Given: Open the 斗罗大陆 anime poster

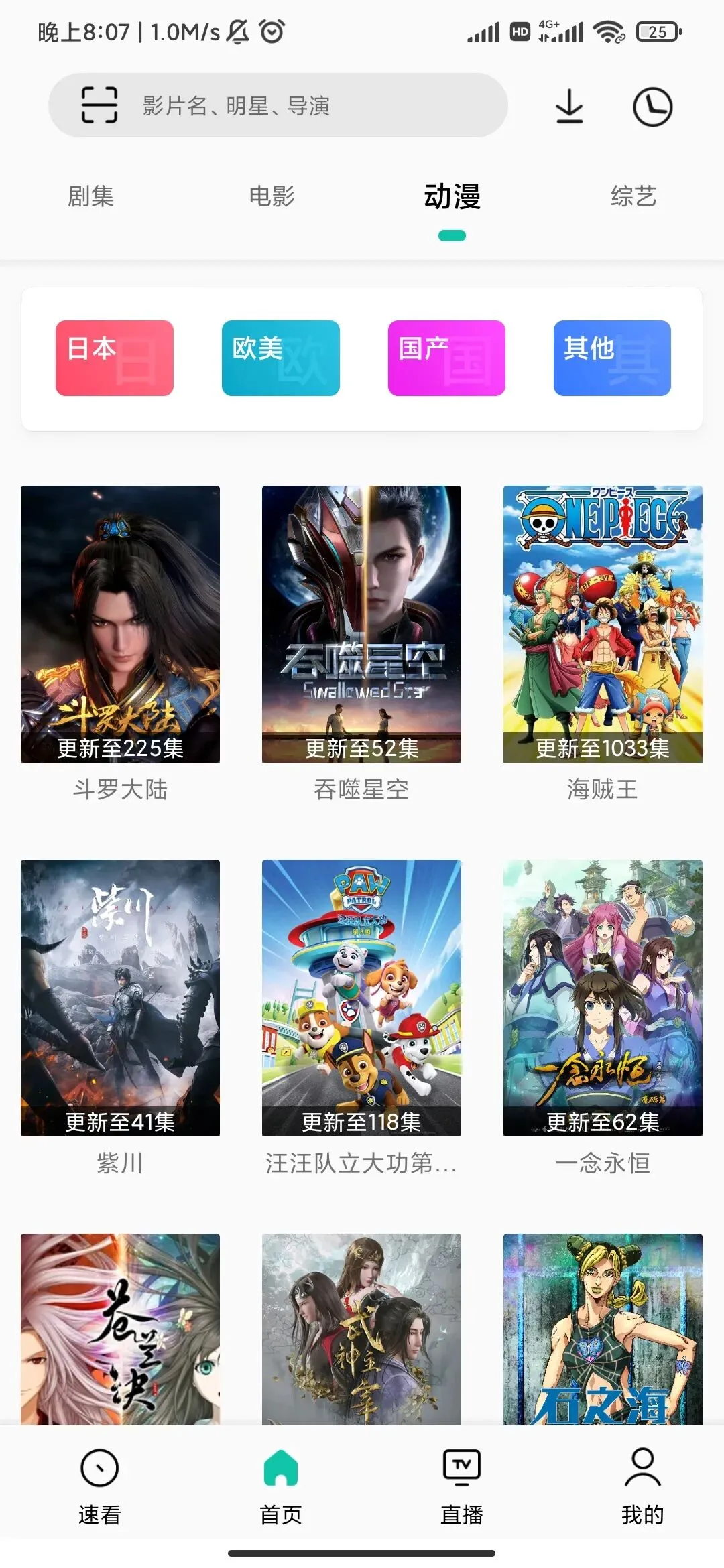Looking at the screenshot, I should [x=120, y=624].
